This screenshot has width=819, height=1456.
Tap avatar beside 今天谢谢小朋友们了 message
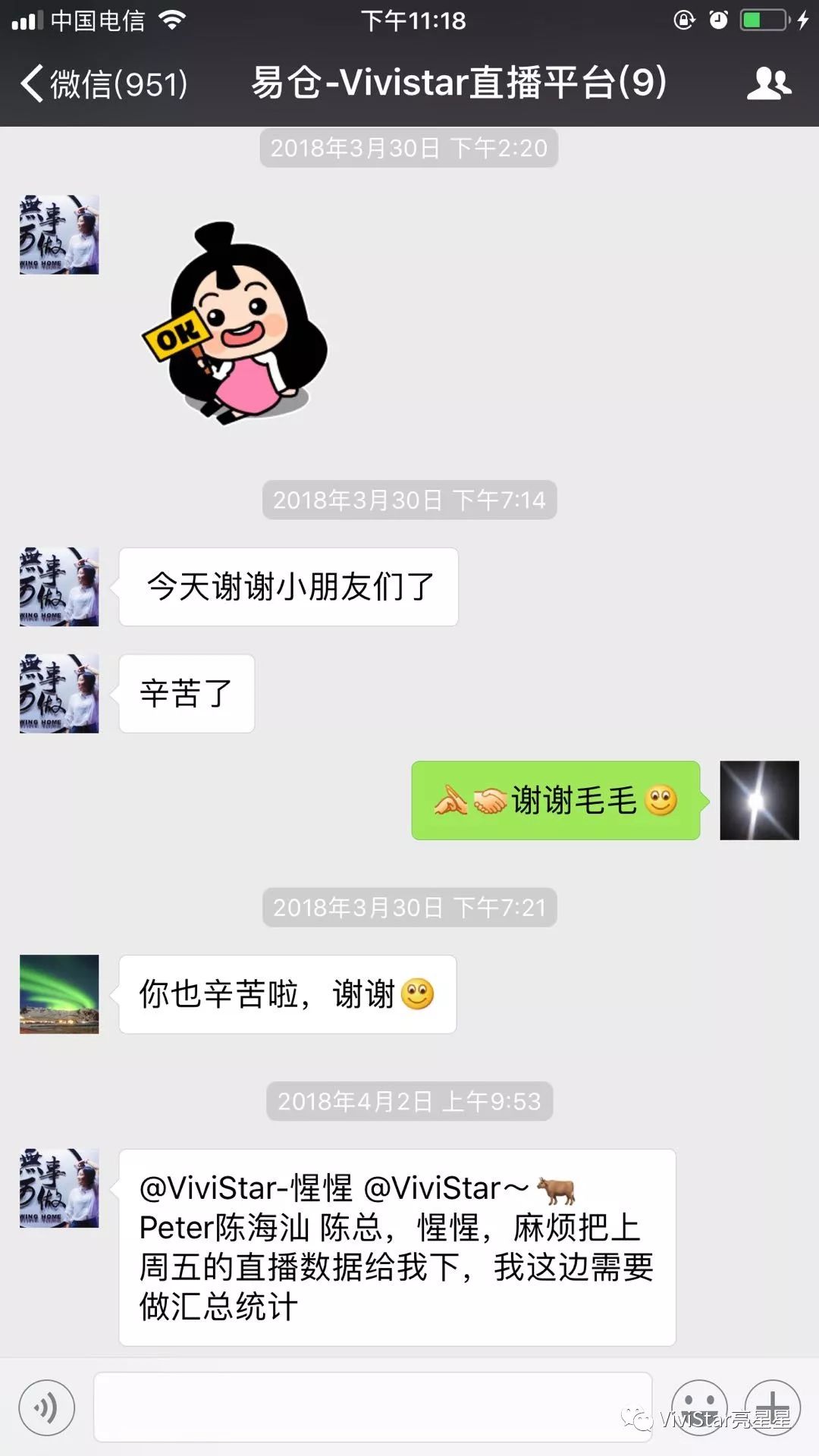pos(59,586)
